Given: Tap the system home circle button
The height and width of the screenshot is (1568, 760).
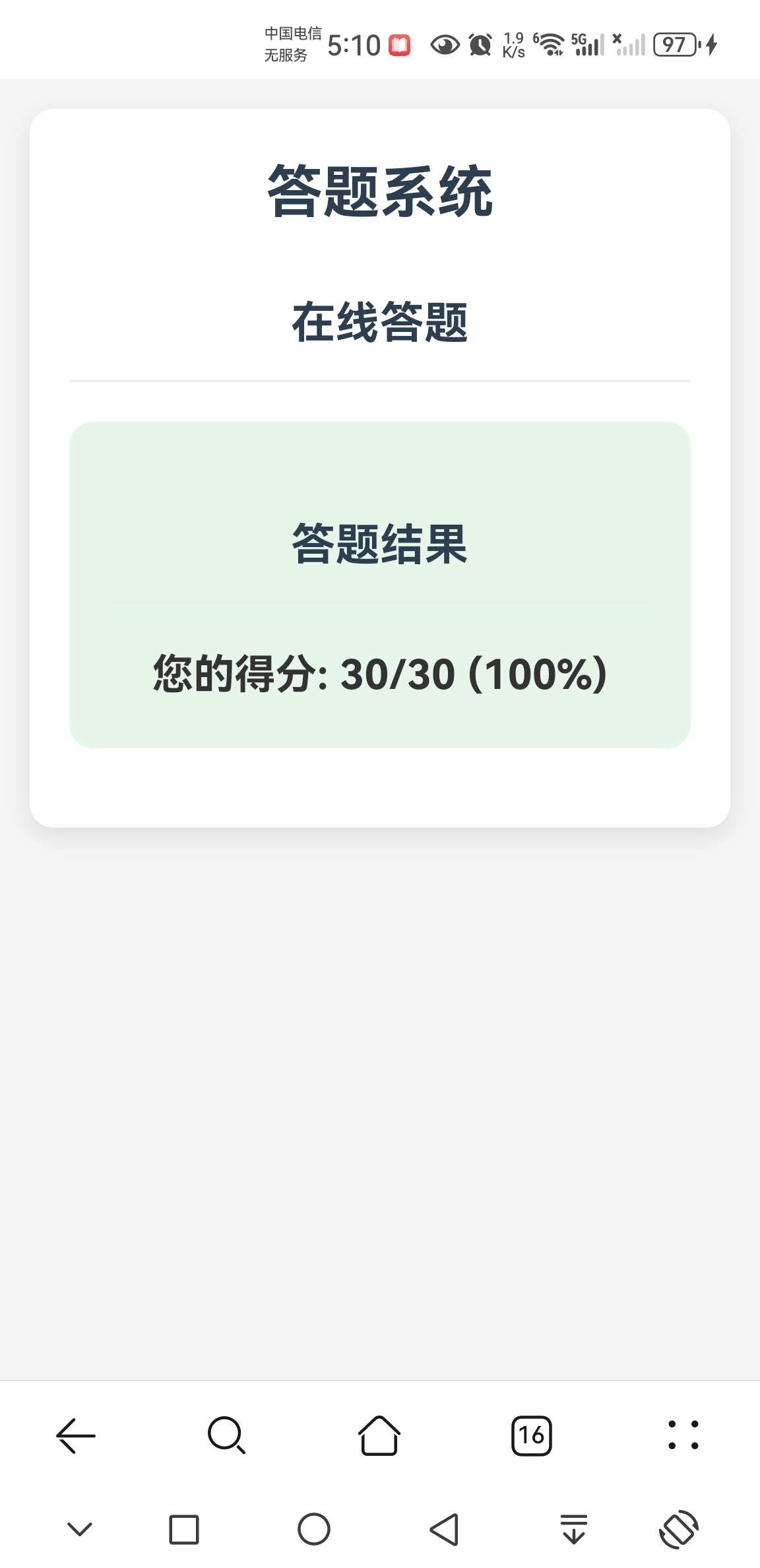Looking at the screenshot, I should pos(314,1529).
